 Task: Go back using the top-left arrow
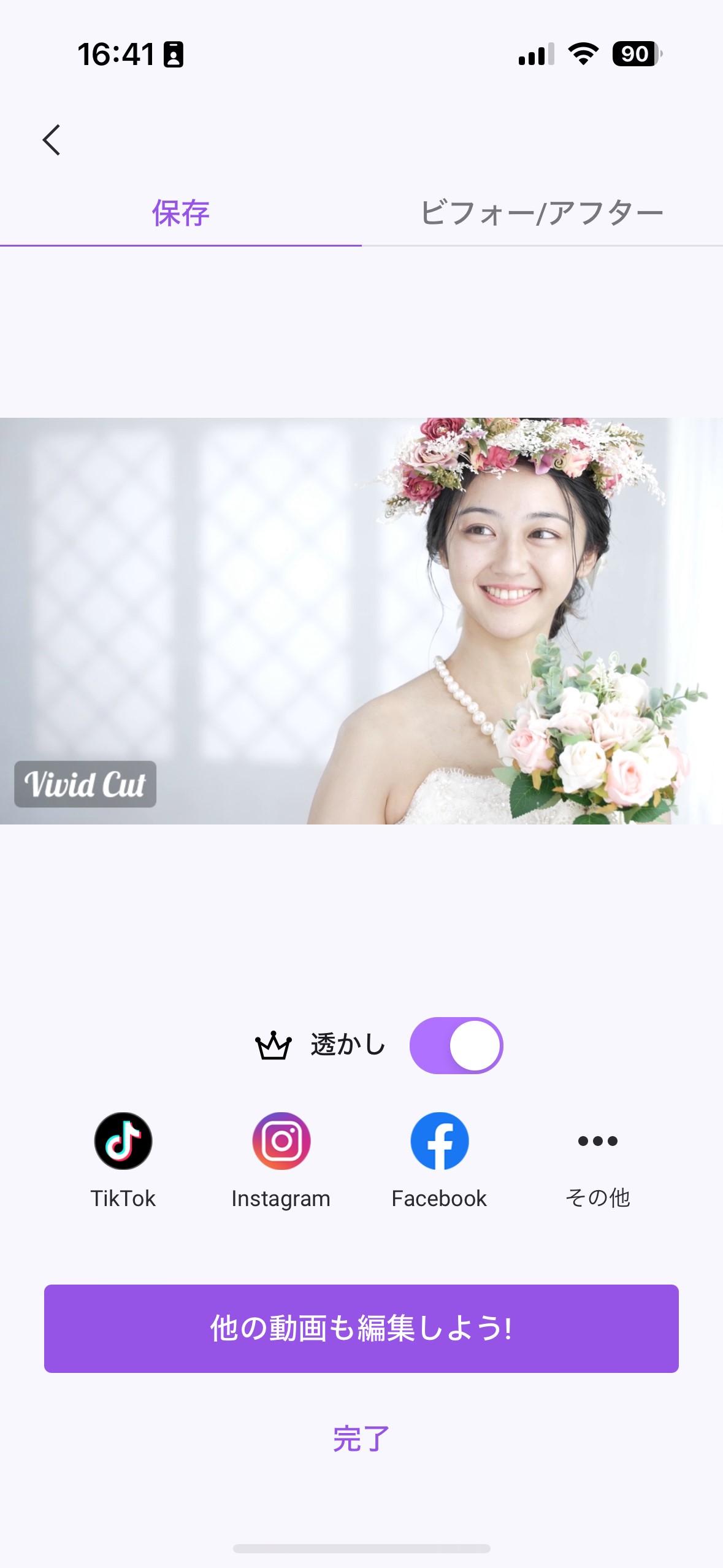point(52,140)
